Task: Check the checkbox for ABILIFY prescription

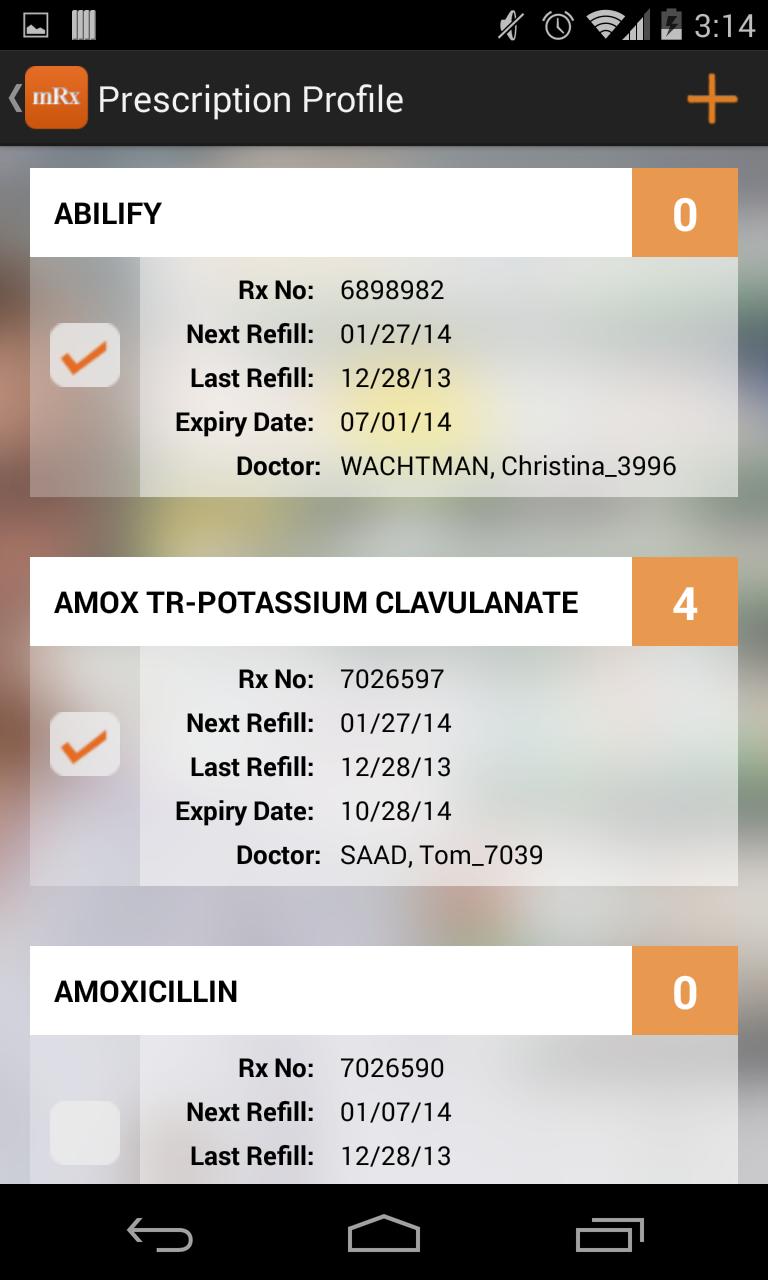Action: pyautogui.click(x=84, y=354)
